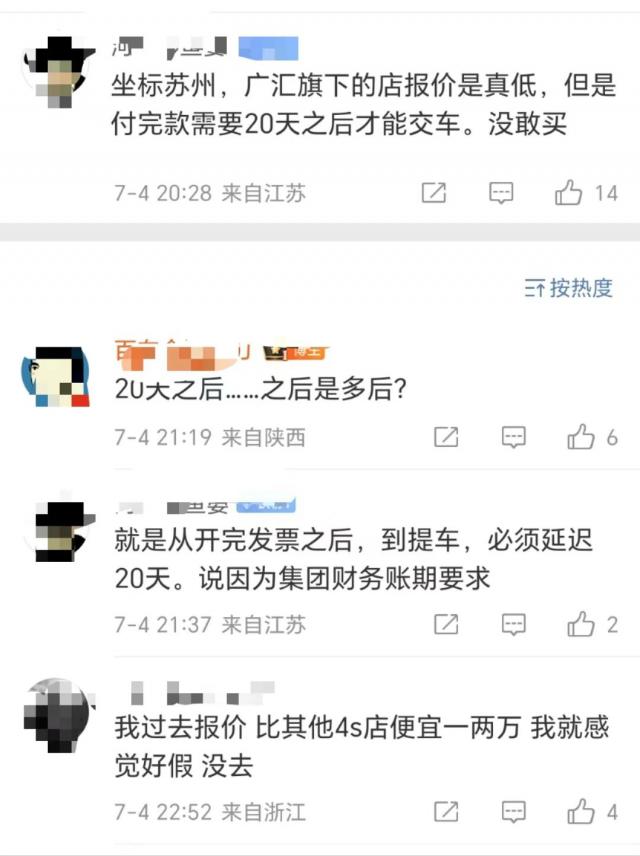Reply to the 比其他4s店便宜 comment
This screenshot has width=640, height=856.
tap(514, 811)
